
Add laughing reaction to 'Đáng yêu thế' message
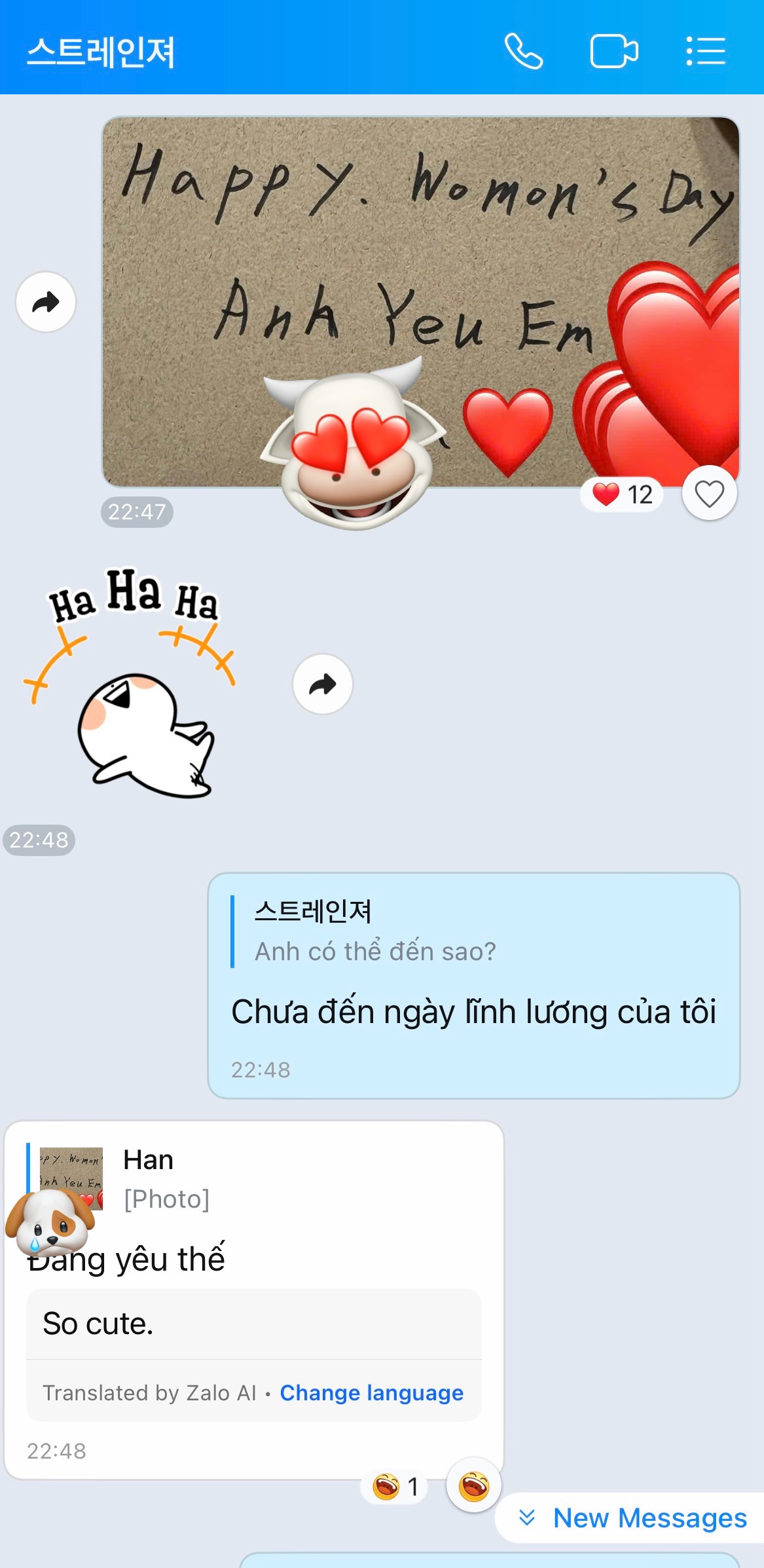pos(473,1485)
